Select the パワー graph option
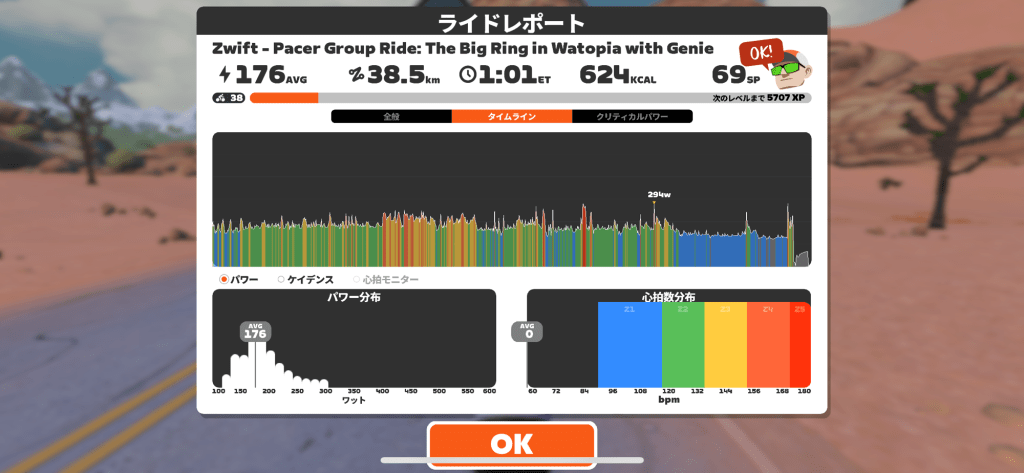 pyautogui.click(x=238, y=279)
